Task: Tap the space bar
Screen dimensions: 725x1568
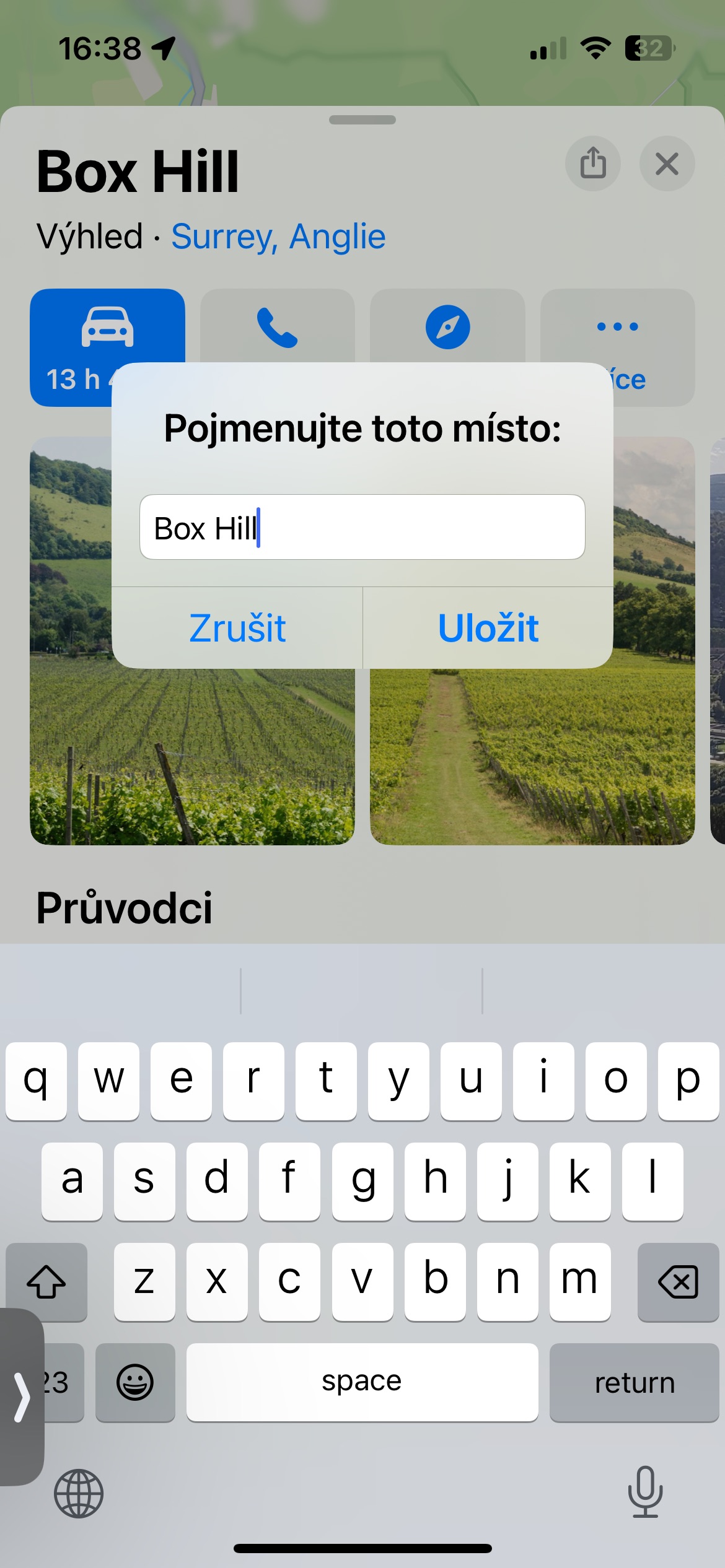Action: pyautogui.click(x=362, y=1382)
